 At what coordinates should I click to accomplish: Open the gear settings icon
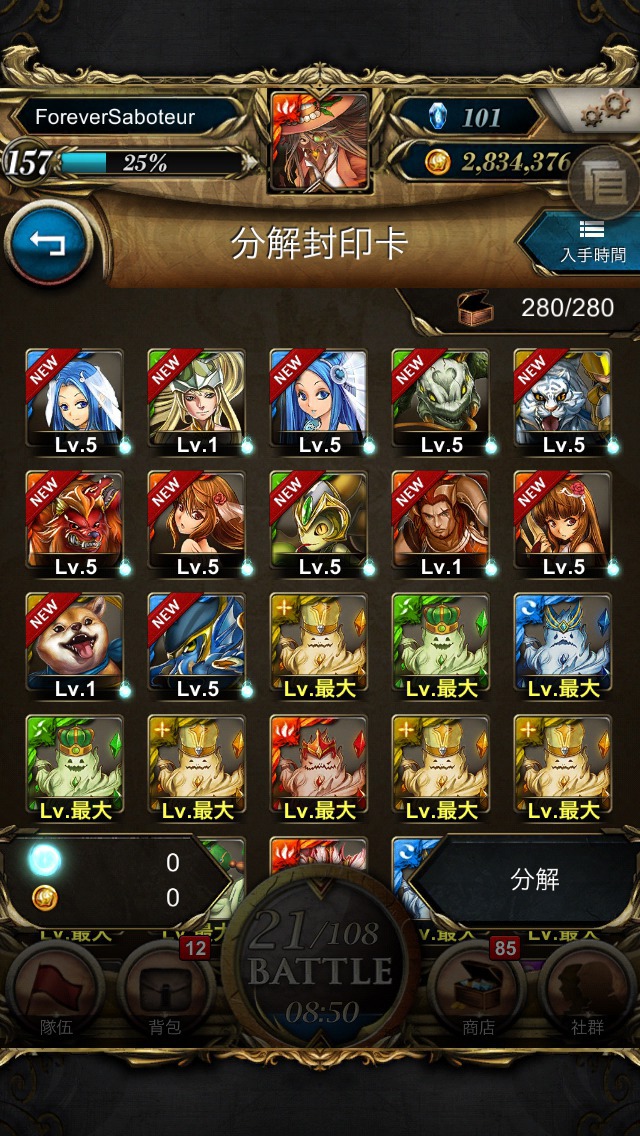click(x=605, y=111)
